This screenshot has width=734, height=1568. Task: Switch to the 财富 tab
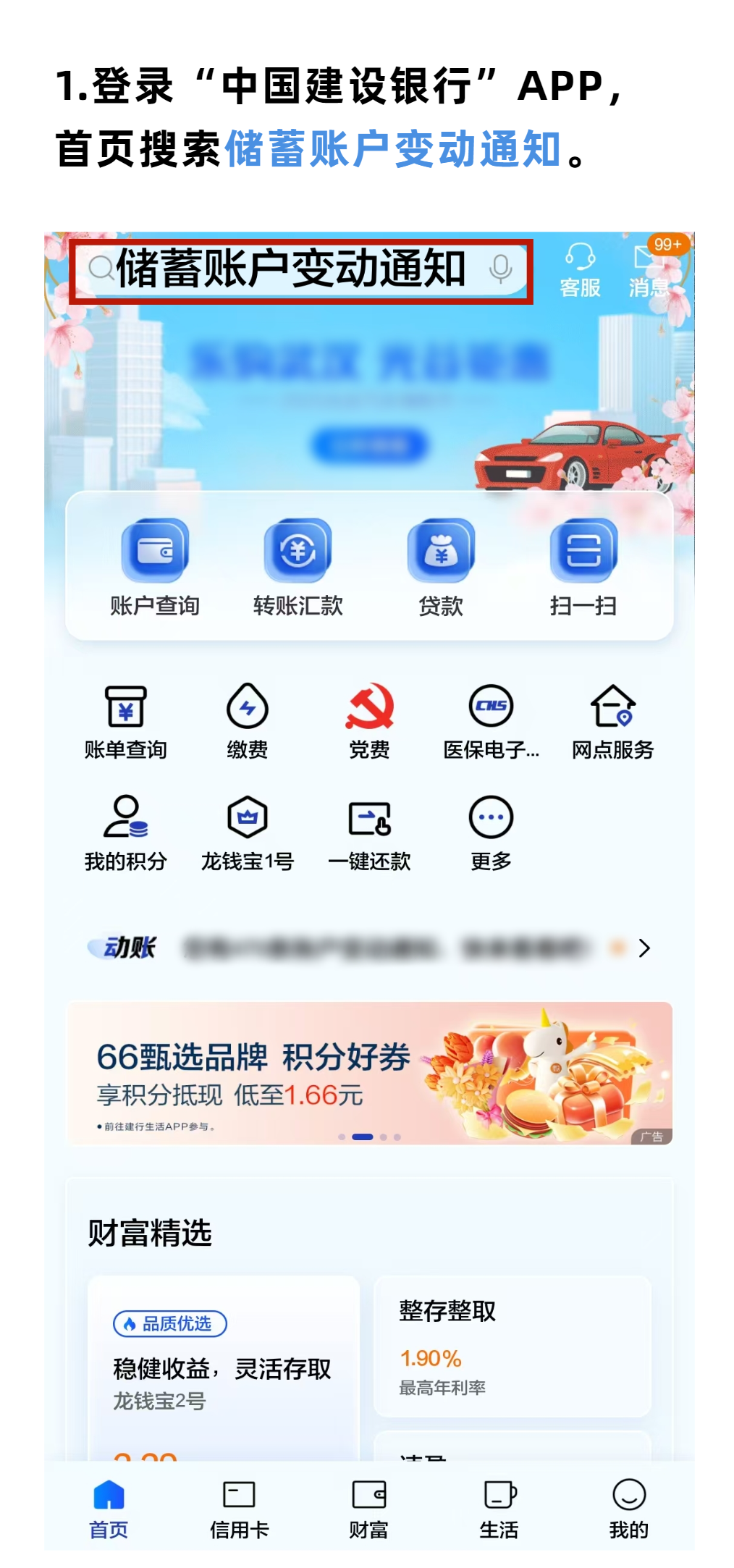368,1509
